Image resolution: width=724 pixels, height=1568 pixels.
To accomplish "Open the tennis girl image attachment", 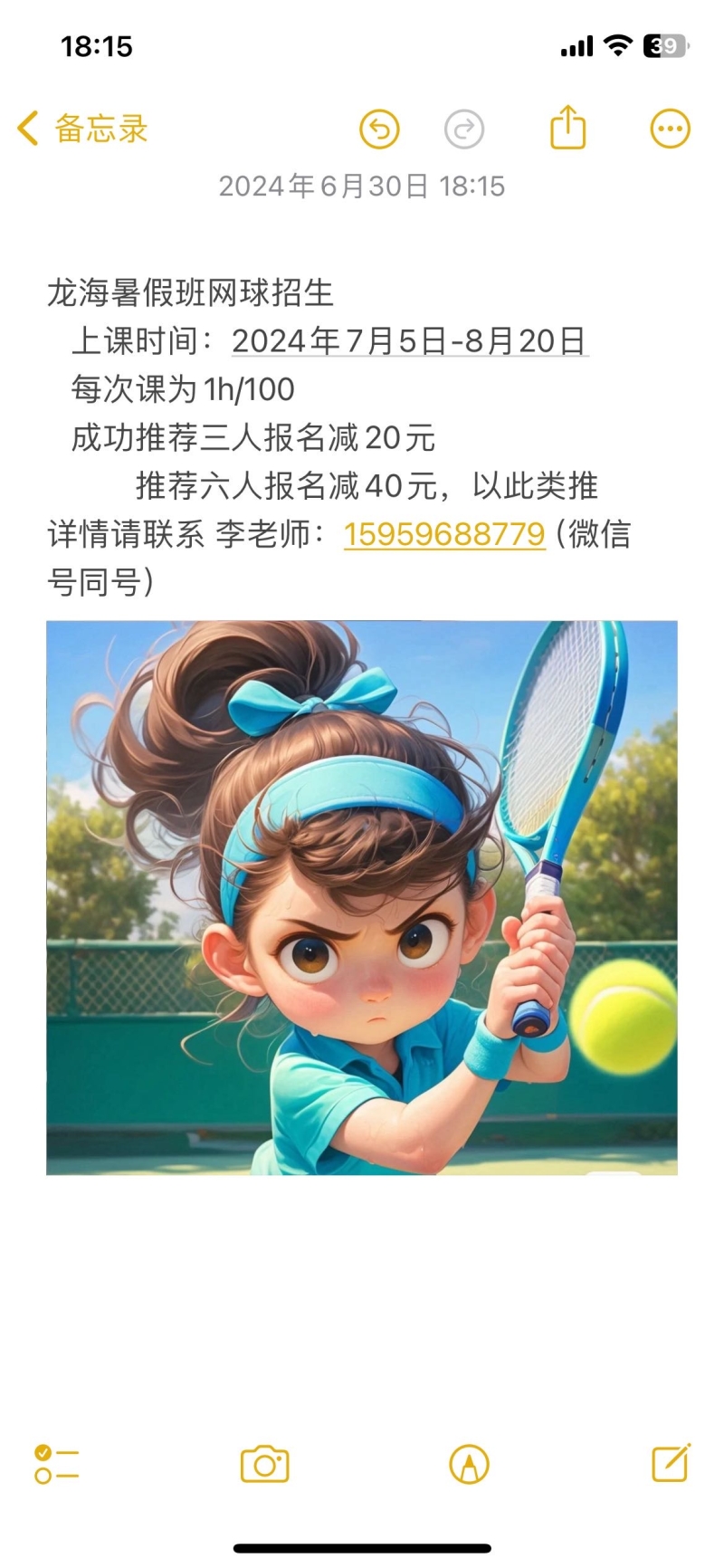I will click(x=362, y=897).
